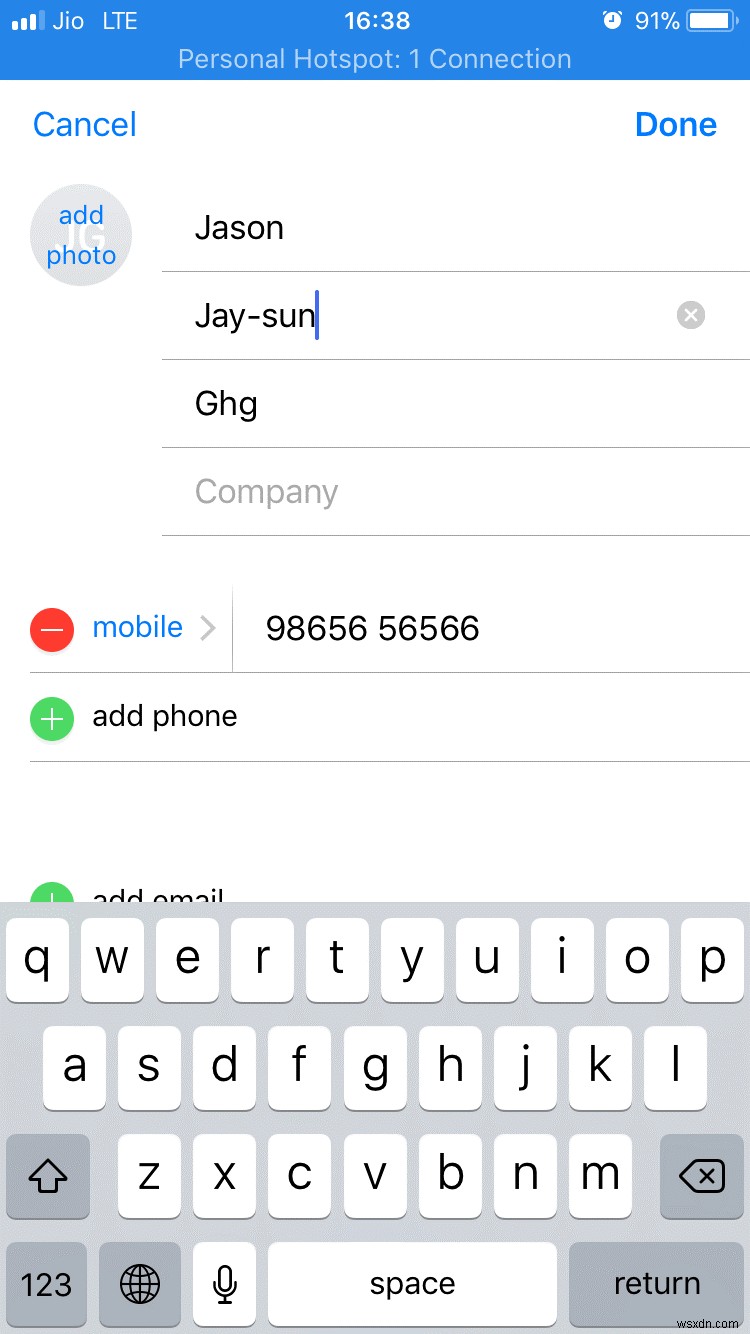
Task: Tap the green plus beside add email
Action: [x=51, y=898]
